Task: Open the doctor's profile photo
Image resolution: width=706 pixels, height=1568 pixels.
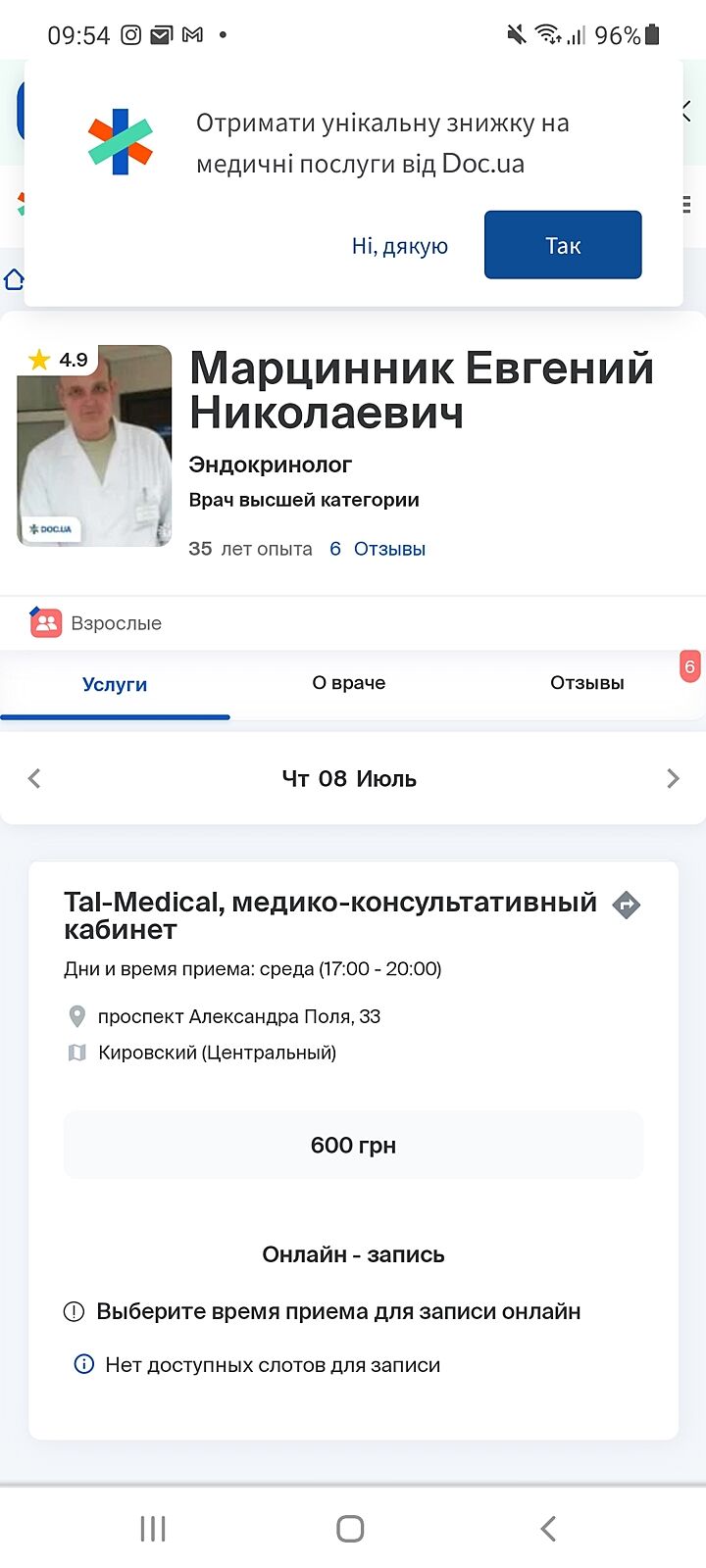Action: [x=94, y=446]
